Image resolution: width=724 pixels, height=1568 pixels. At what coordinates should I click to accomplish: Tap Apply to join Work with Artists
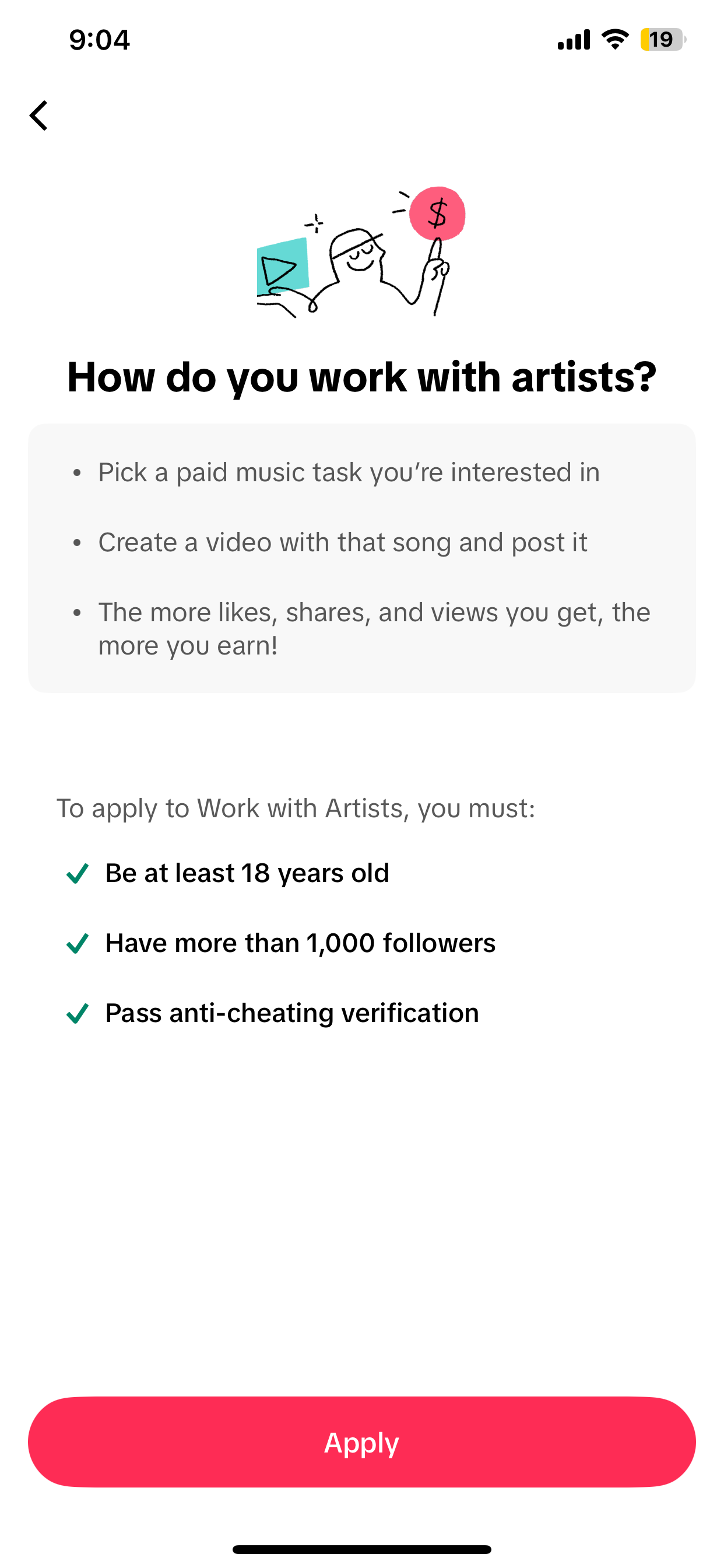(362, 1441)
